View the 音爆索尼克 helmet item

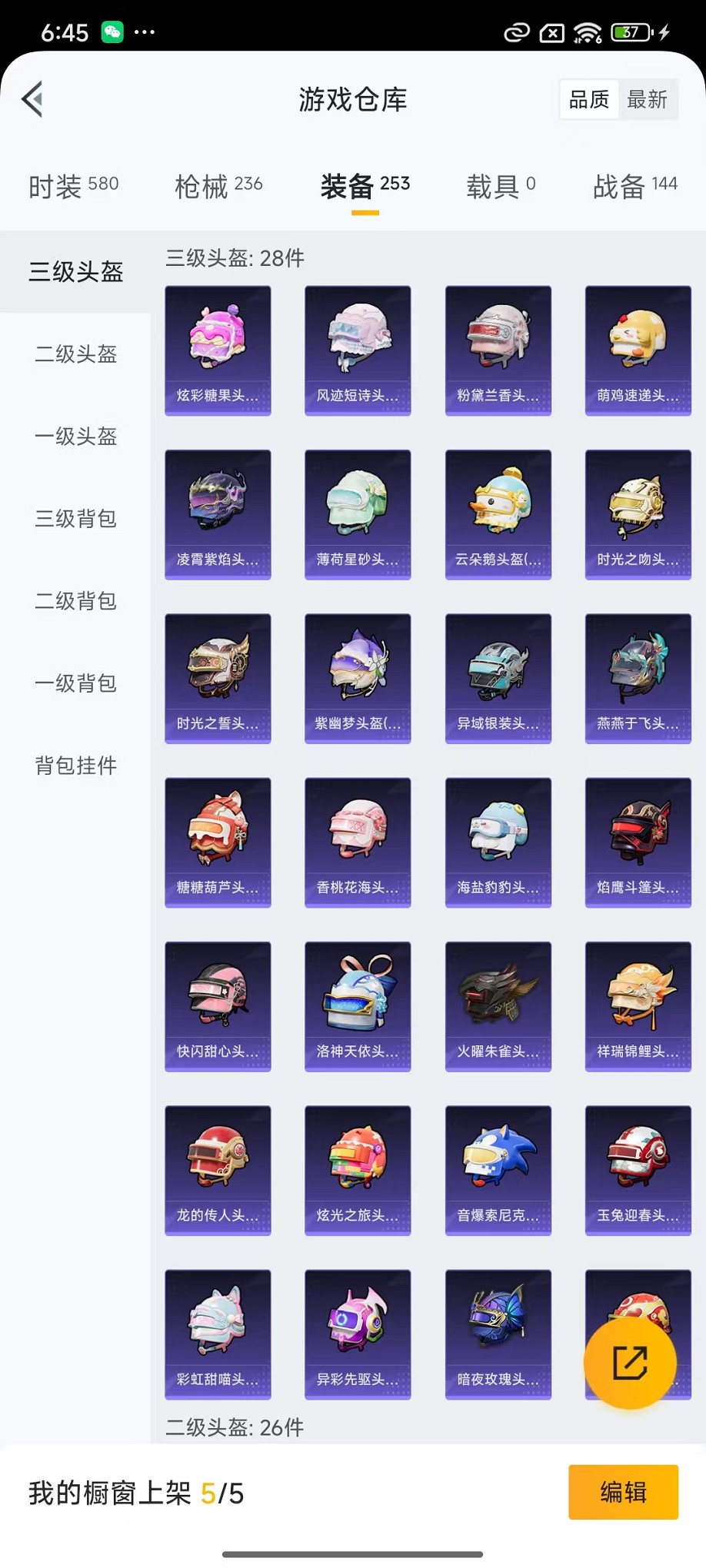click(x=498, y=1170)
